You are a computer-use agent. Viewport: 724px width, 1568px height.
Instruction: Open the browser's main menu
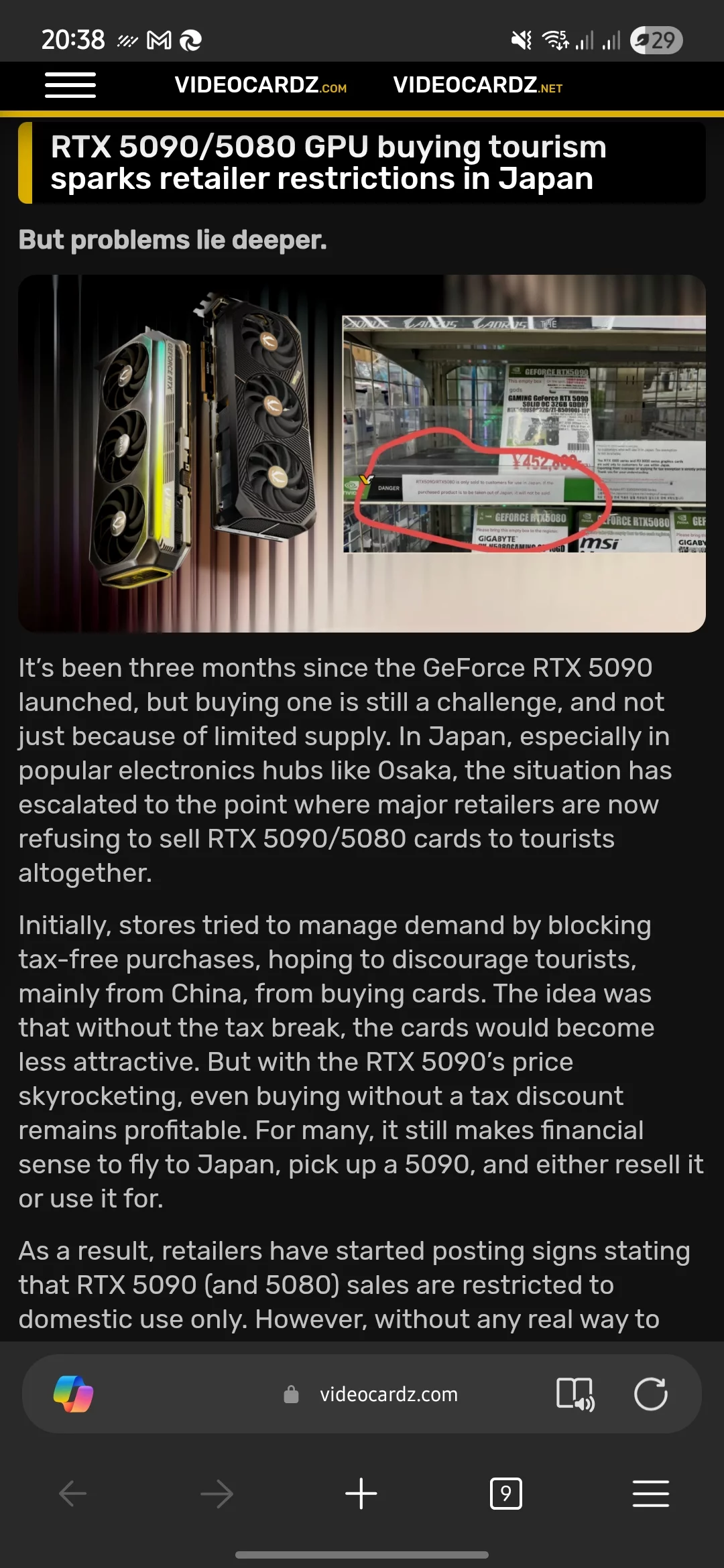point(650,1494)
